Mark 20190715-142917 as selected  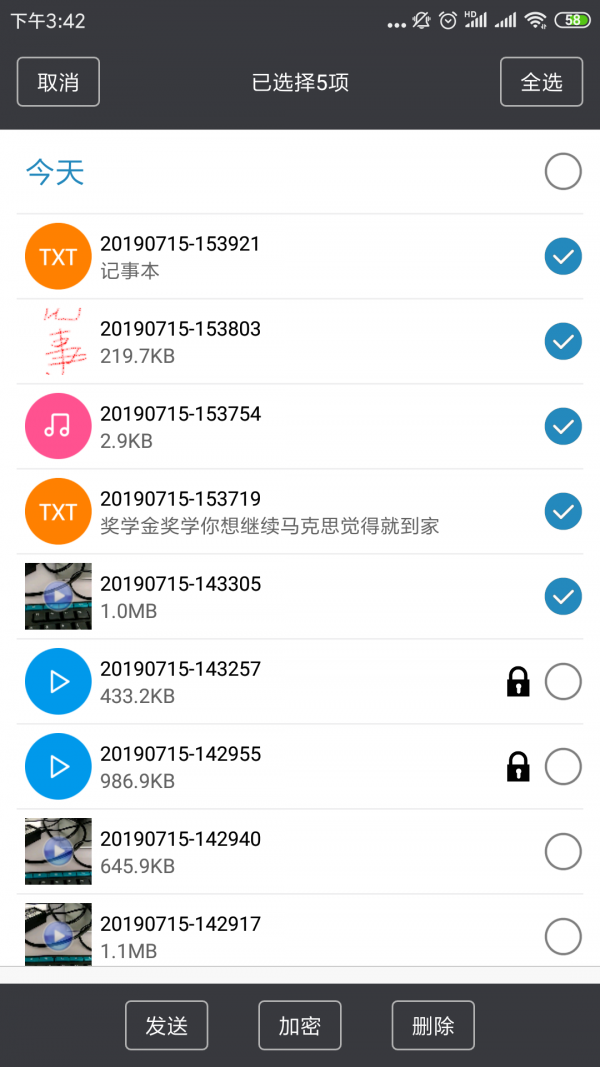tap(563, 937)
